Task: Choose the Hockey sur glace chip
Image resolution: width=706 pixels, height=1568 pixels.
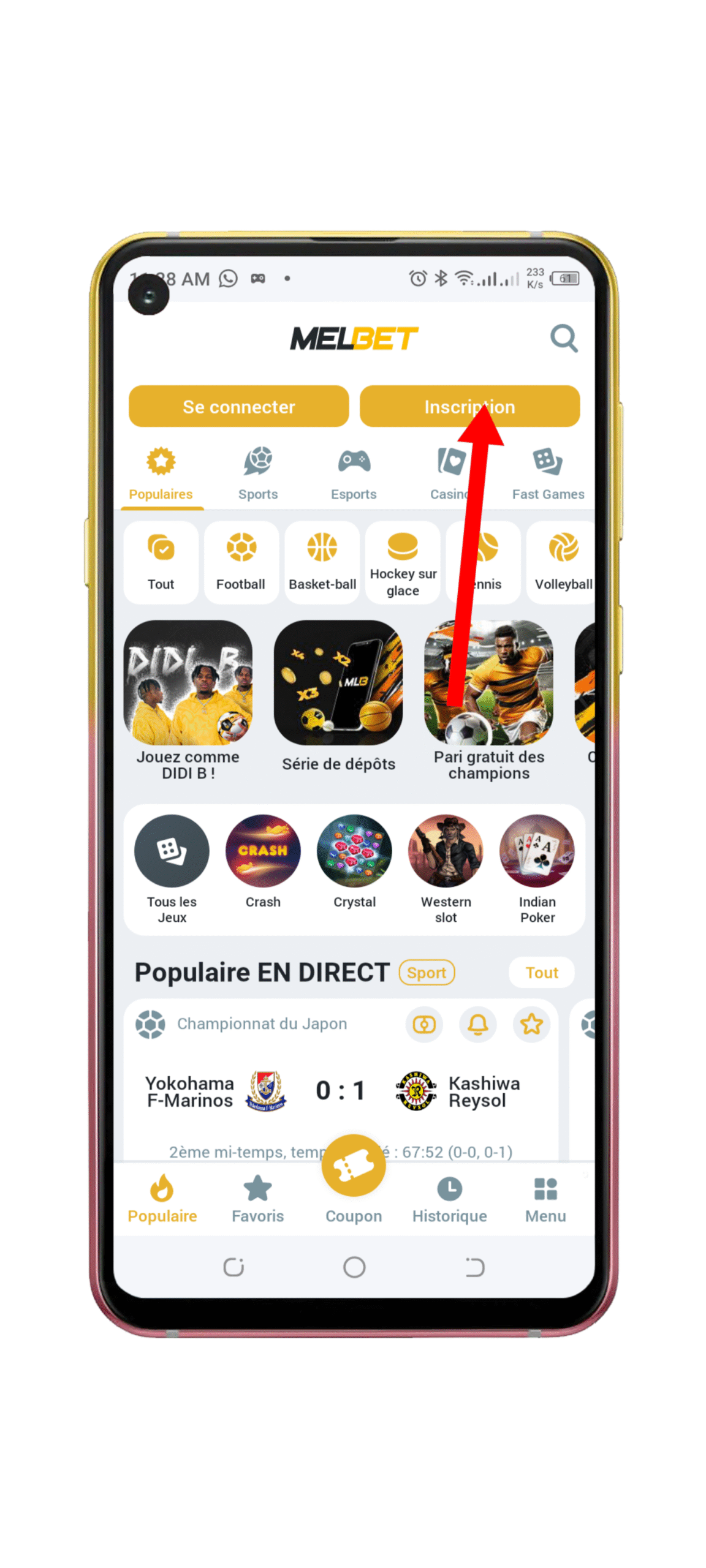Action: (403, 562)
